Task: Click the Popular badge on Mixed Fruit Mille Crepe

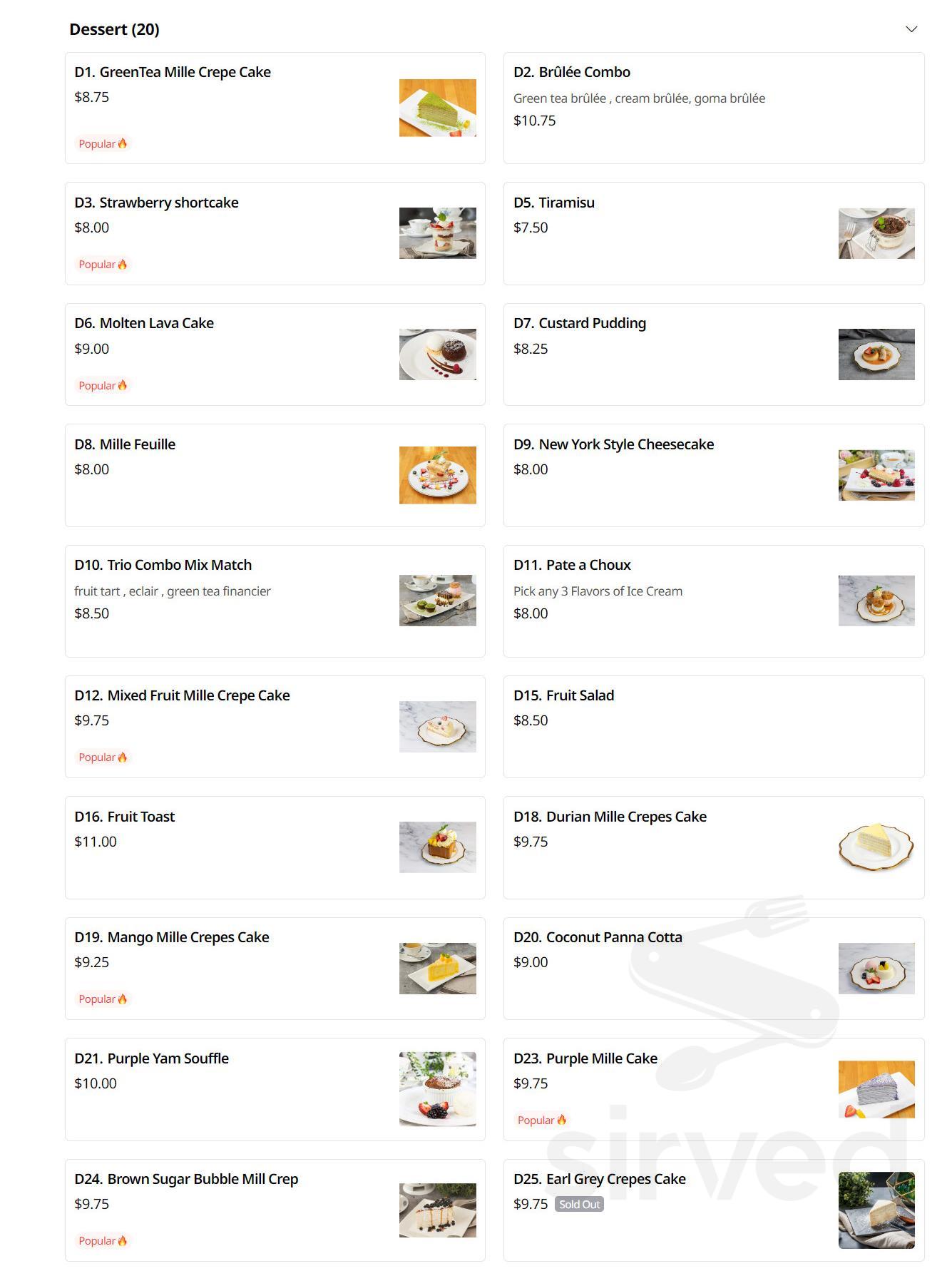Action: 103,757
